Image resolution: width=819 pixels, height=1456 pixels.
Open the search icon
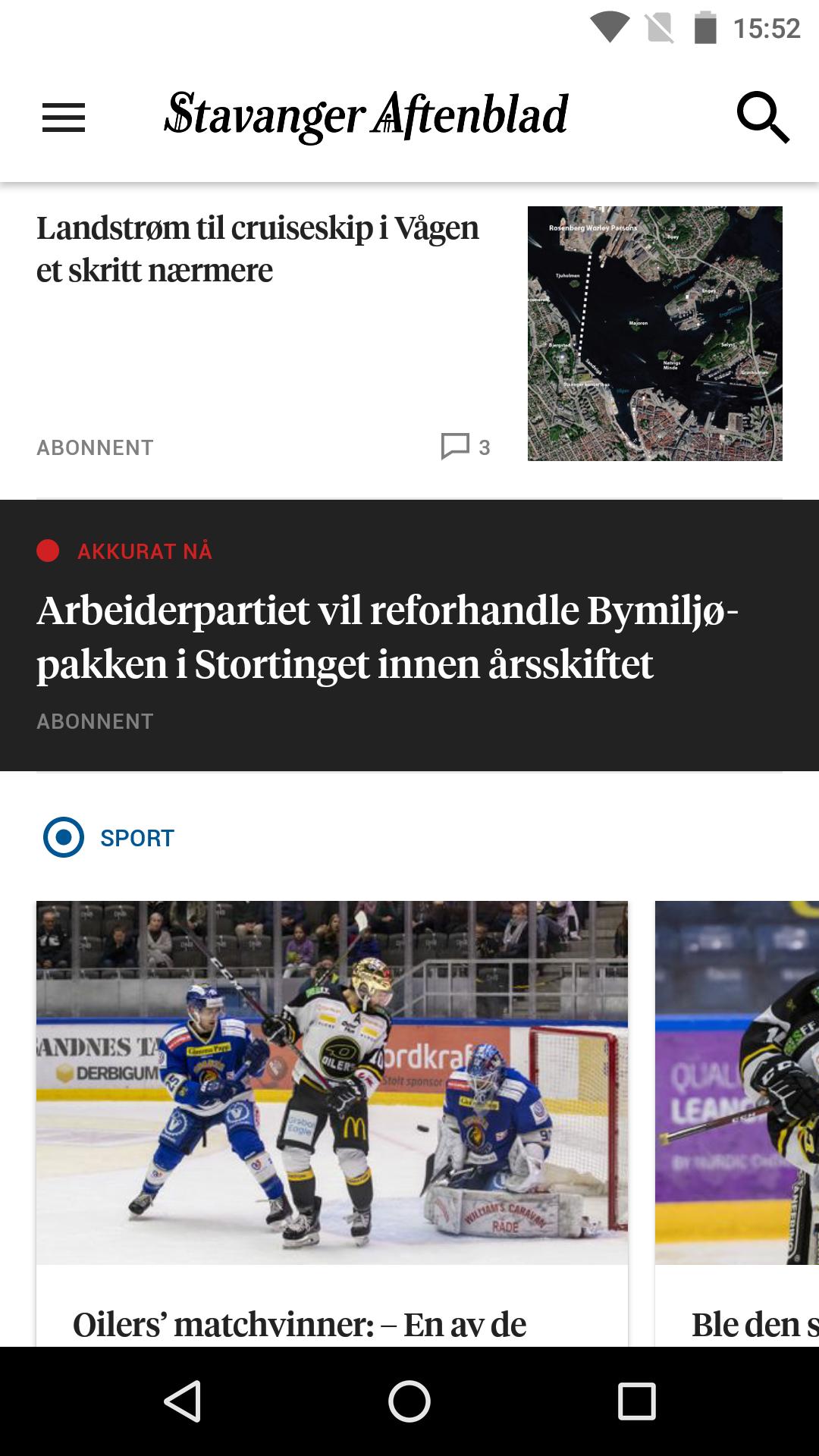point(763,118)
